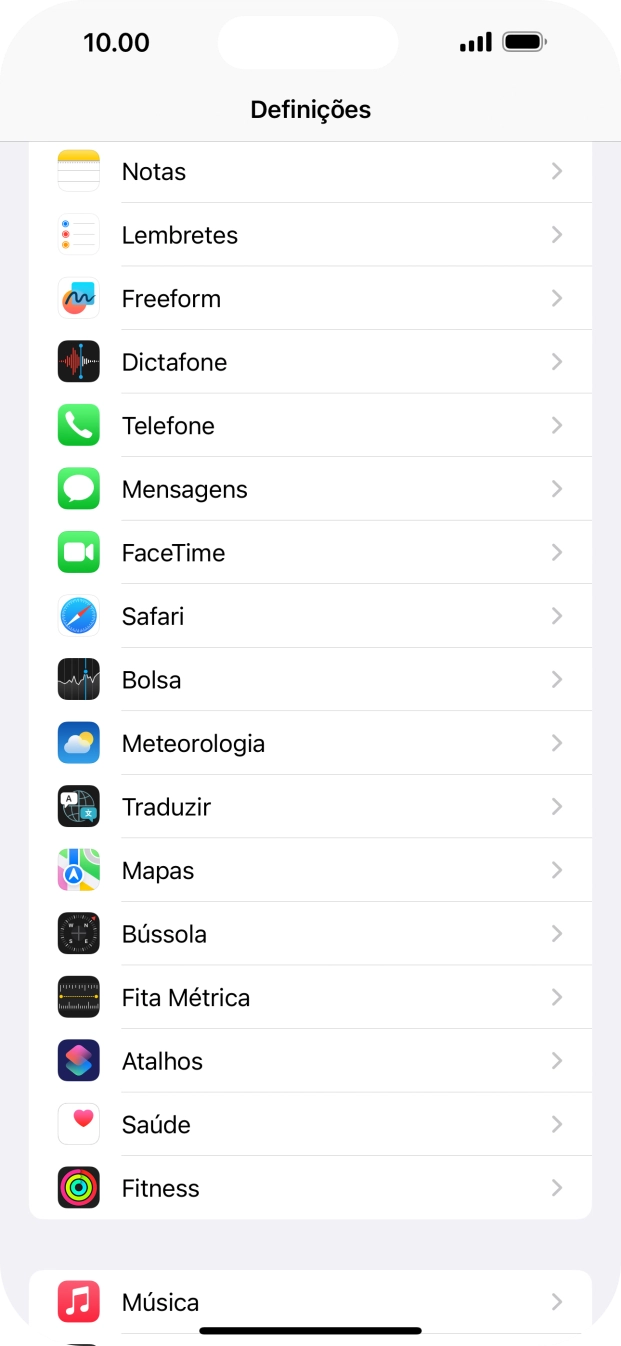The image size is (621, 1346).
Task: Go to Saúde settings
Action: click(x=310, y=1124)
